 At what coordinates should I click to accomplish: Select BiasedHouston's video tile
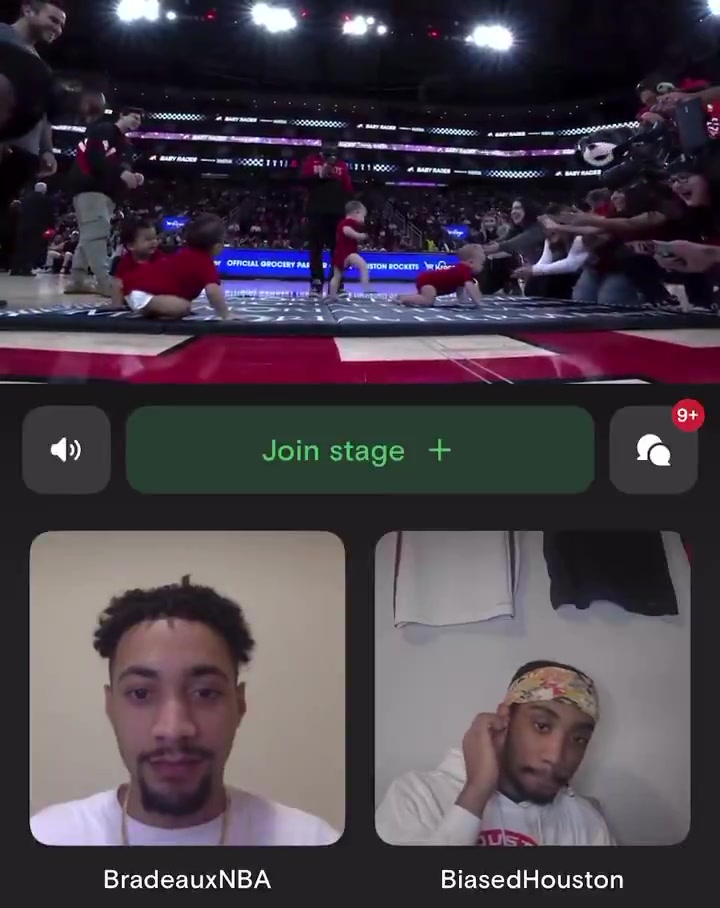click(532, 688)
